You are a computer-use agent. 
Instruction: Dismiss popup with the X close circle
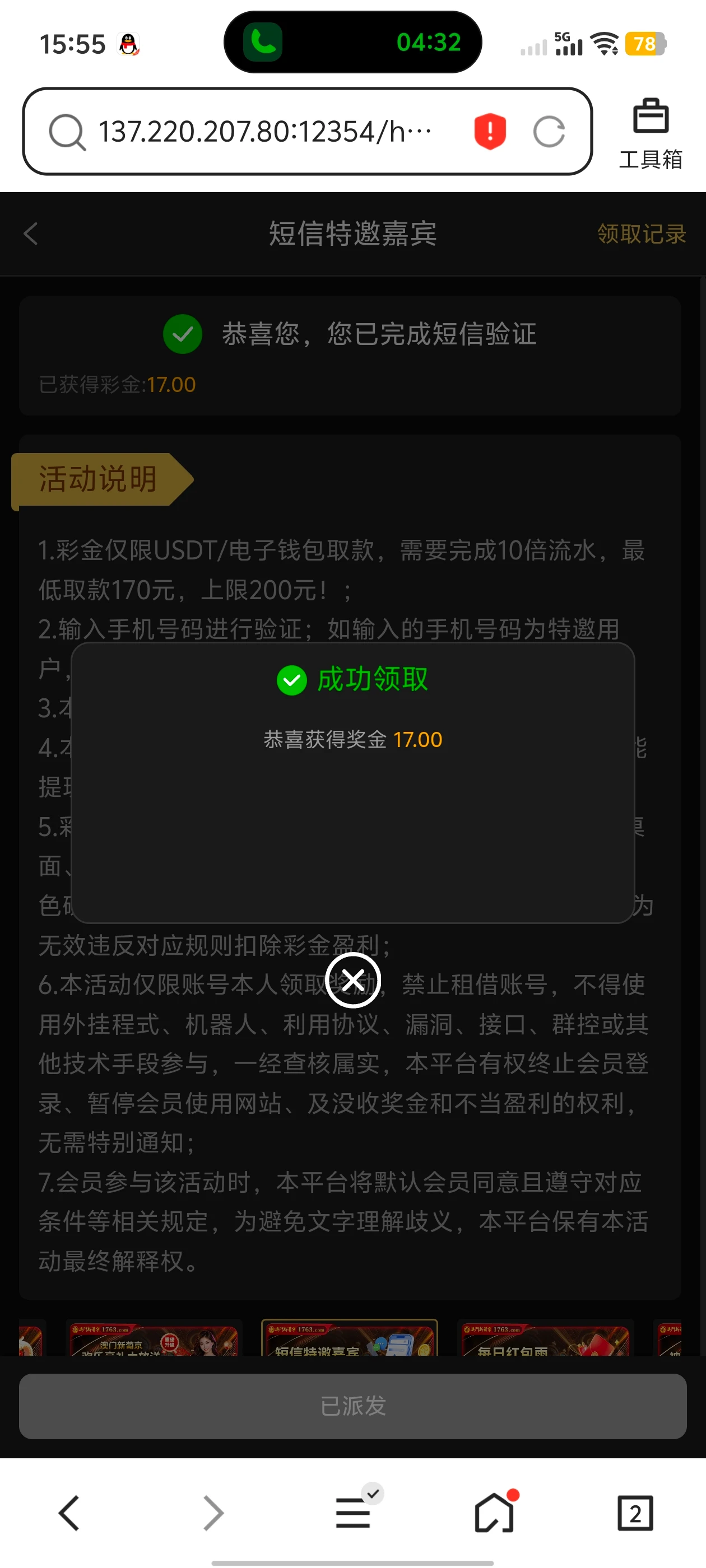pyautogui.click(x=352, y=979)
